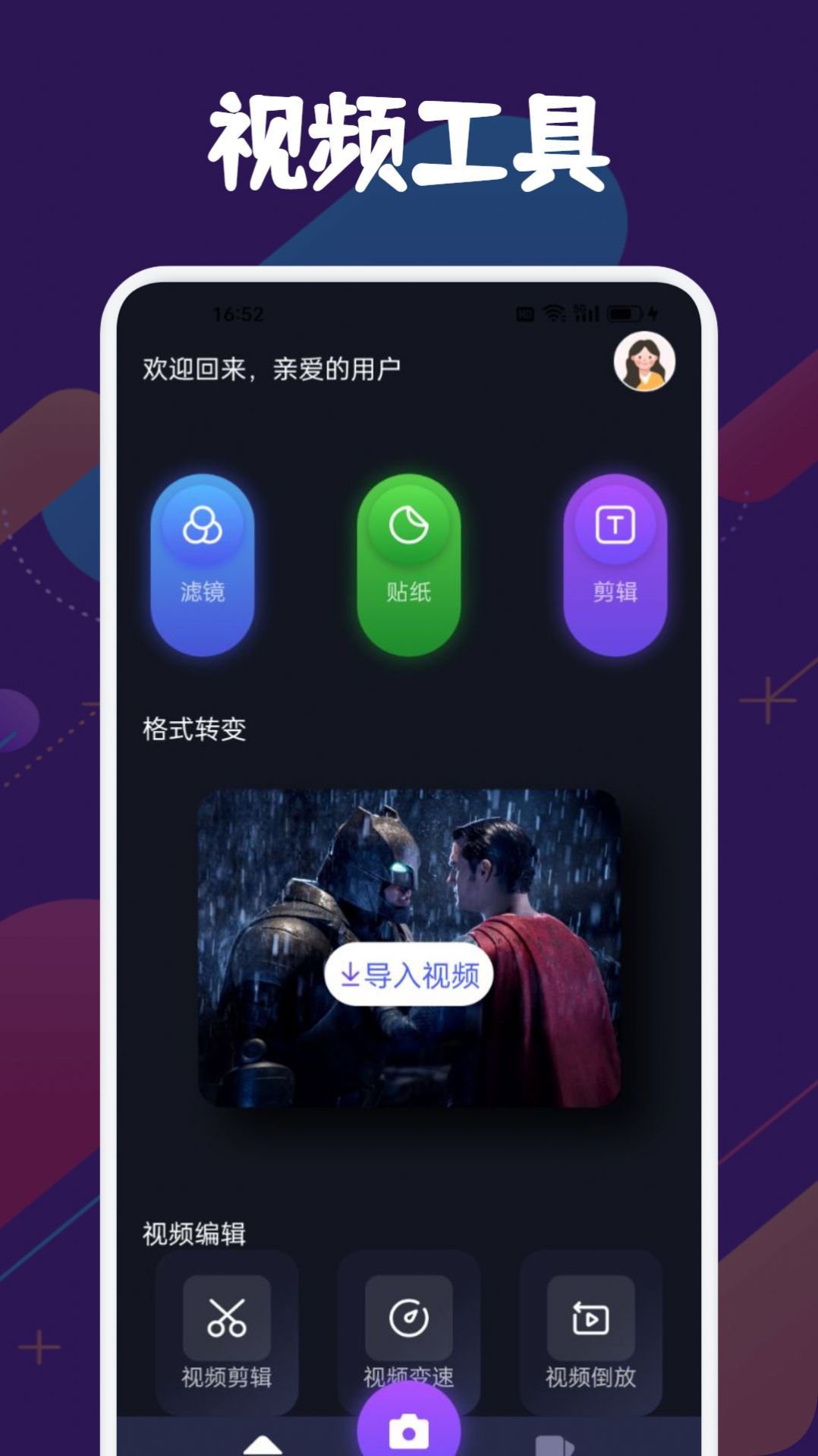Select the 剪辑 (Edit) tool icon

coord(616,525)
